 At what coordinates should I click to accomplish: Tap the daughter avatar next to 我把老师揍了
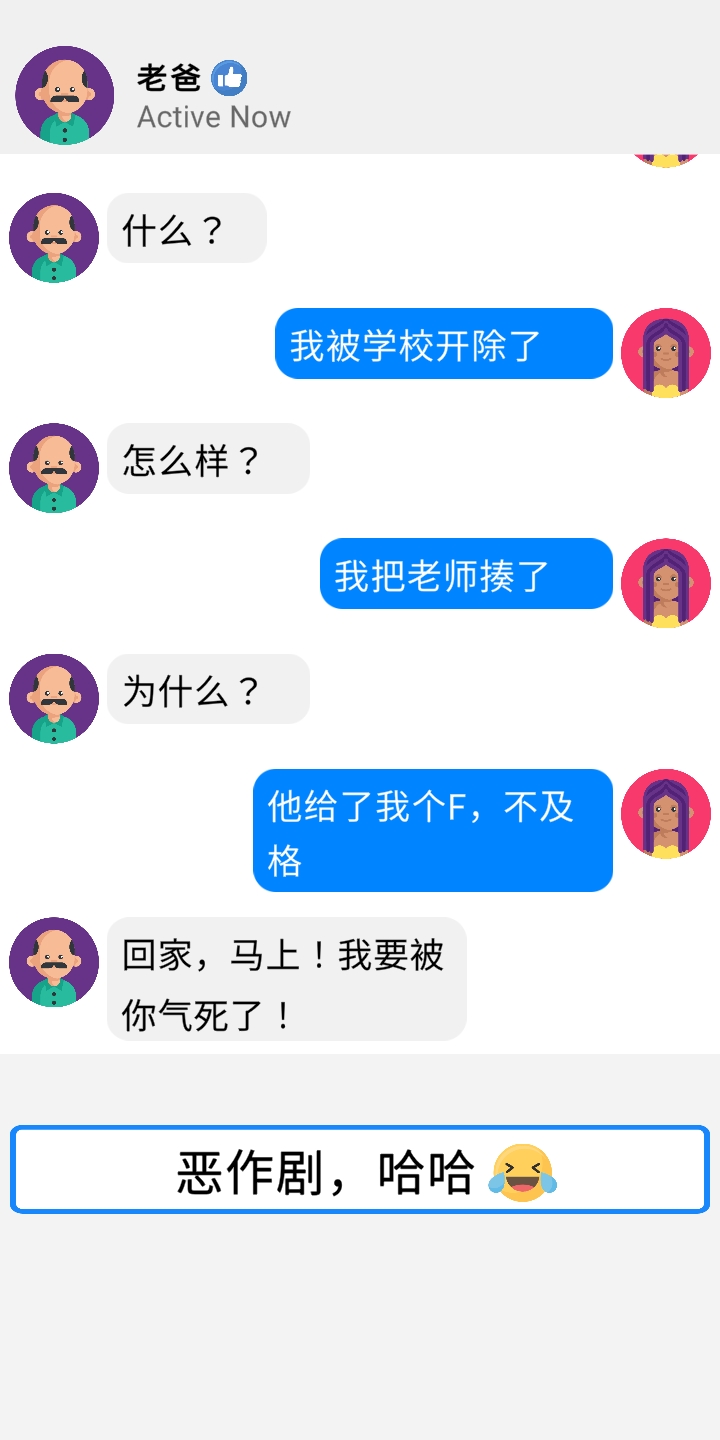tap(666, 583)
